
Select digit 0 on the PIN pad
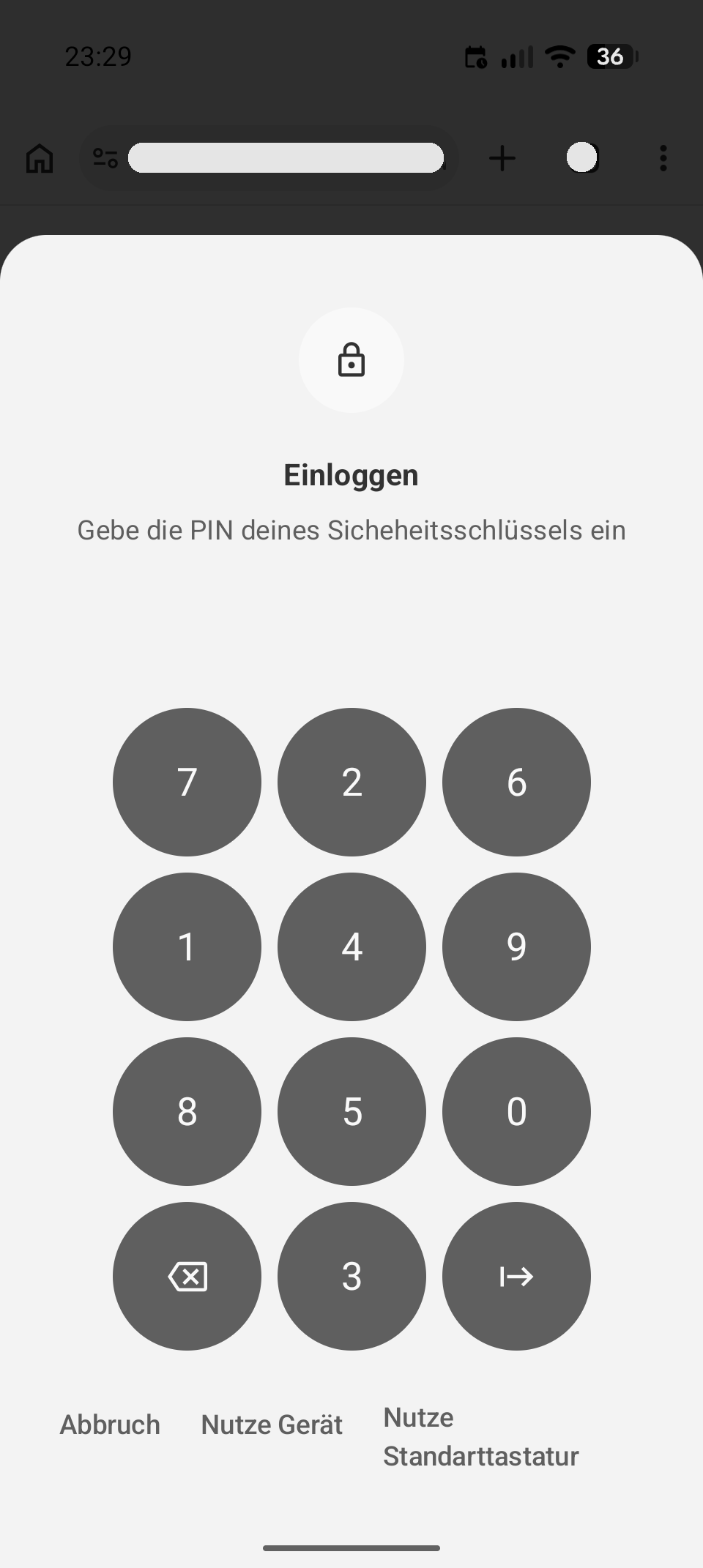516,1111
